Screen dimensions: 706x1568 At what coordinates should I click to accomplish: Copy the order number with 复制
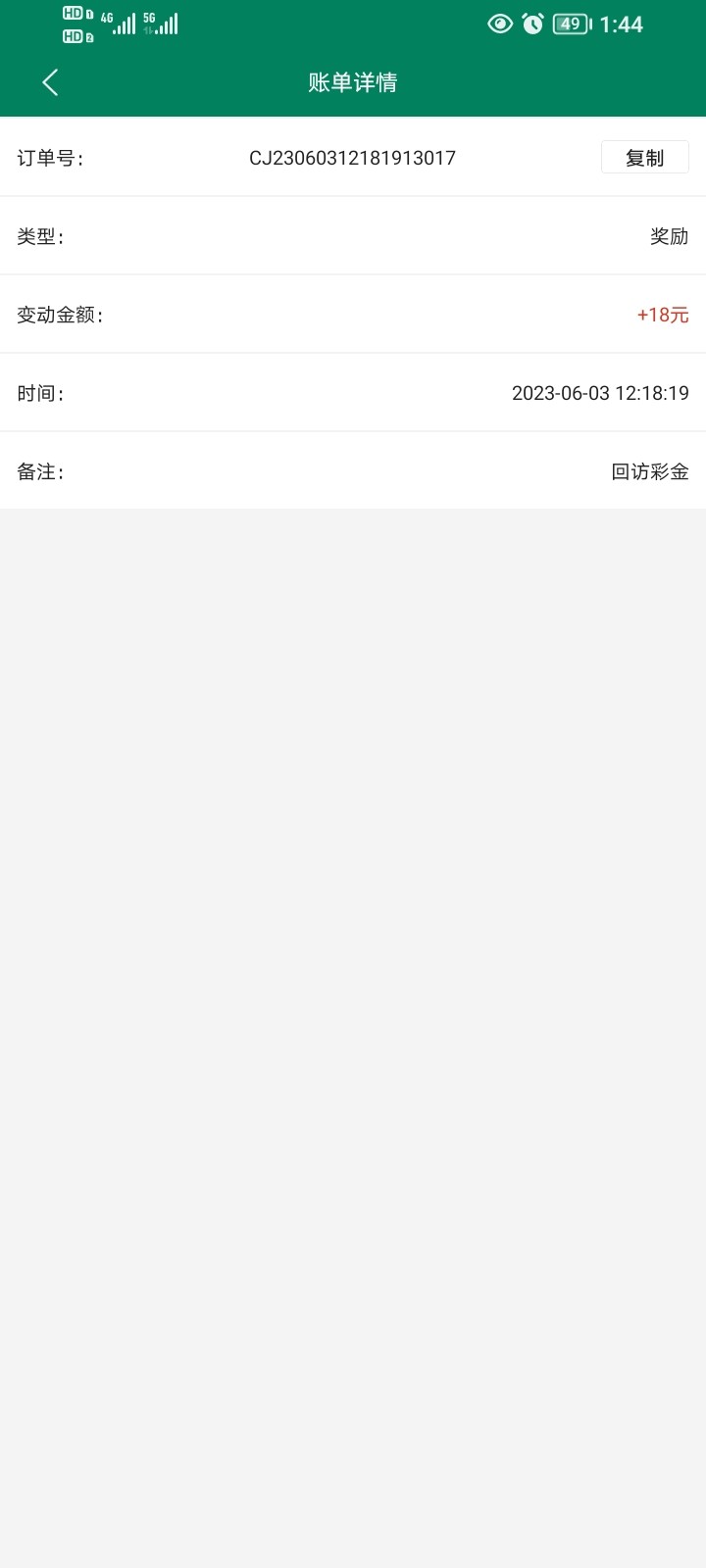pos(644,158)
